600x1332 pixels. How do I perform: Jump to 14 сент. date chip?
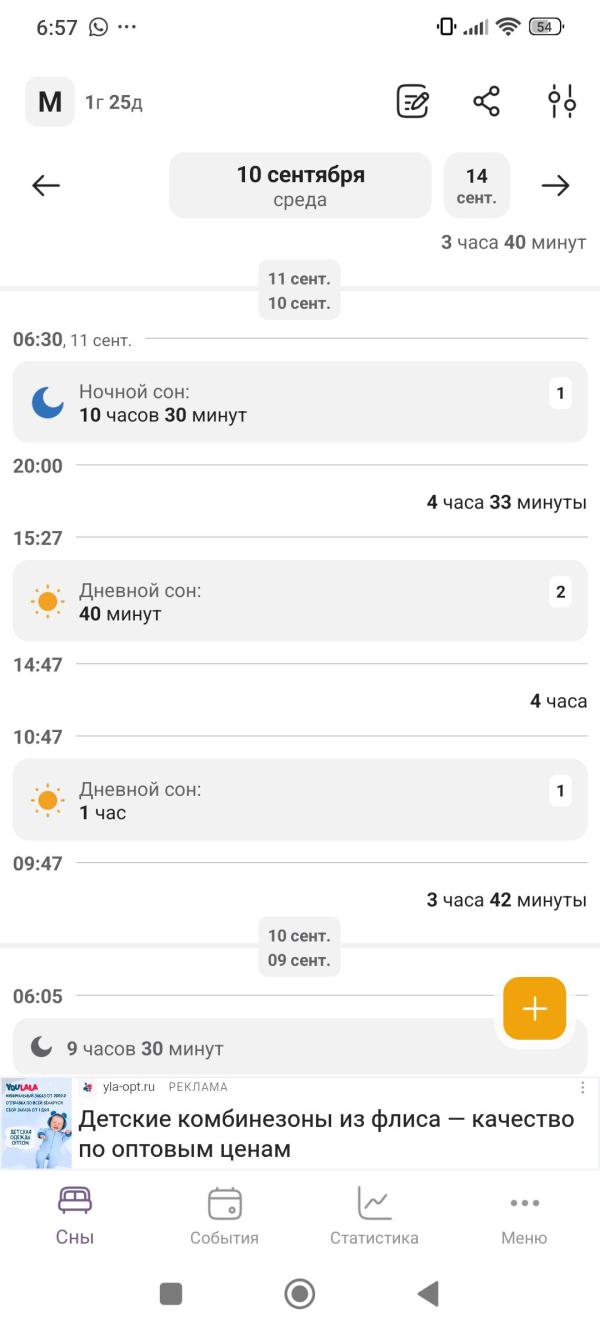coord(477,185)
